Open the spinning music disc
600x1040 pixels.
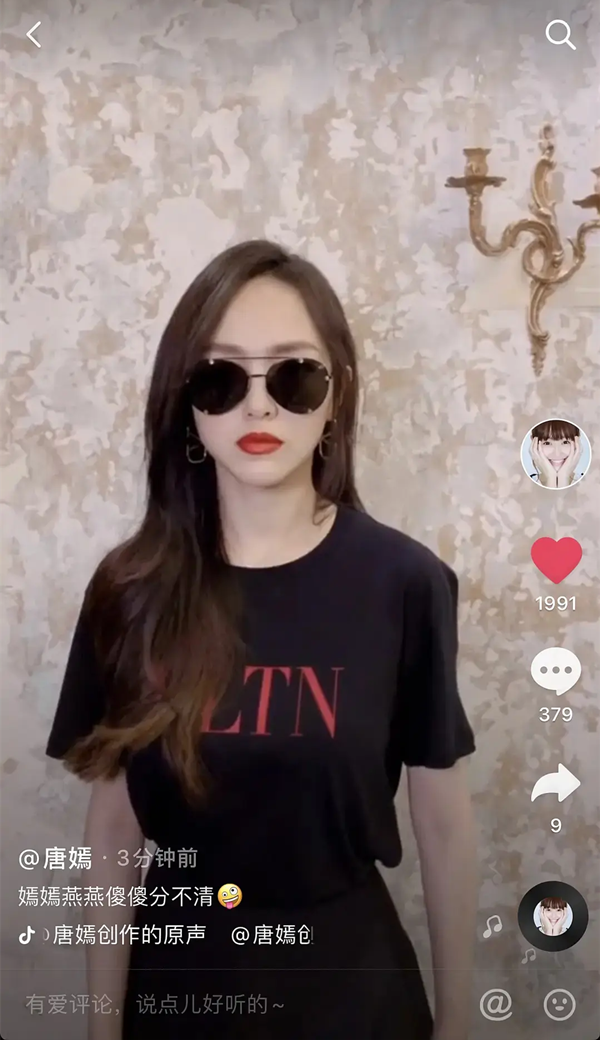click(553, 916)
